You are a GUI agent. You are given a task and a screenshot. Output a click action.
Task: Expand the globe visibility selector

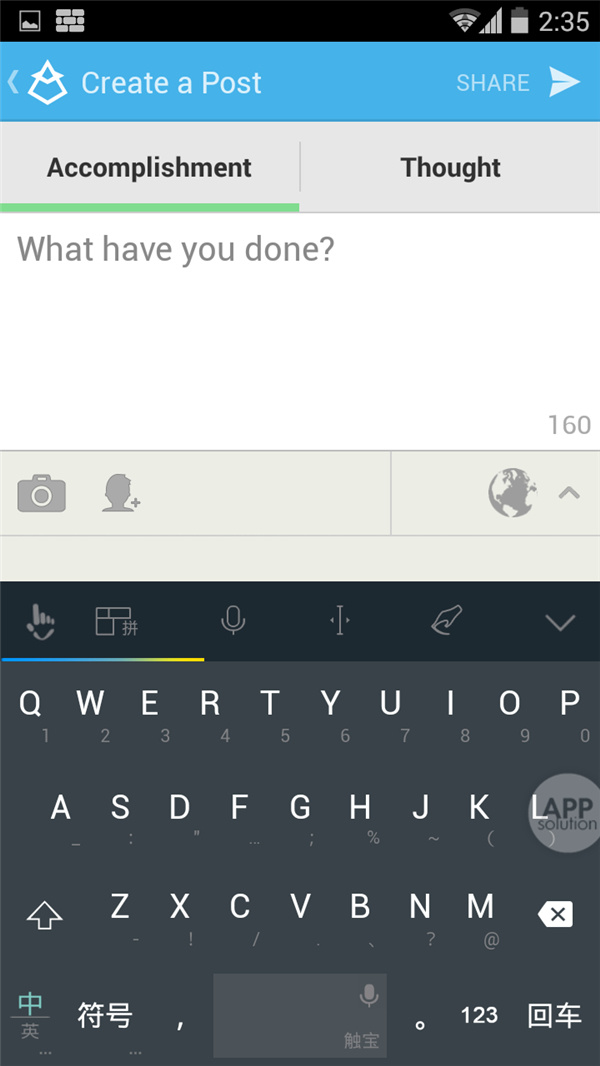(530, 493)
